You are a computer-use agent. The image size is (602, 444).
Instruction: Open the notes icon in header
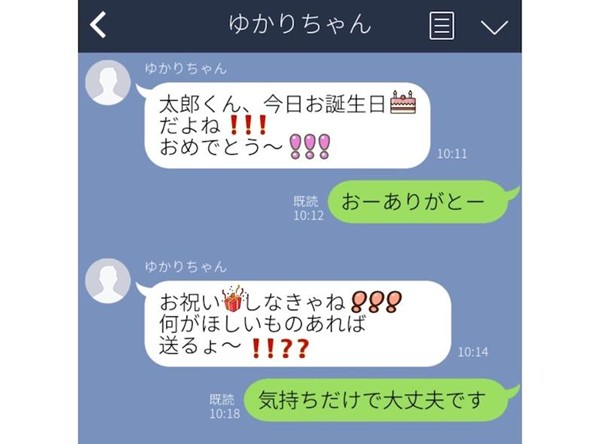point(441,26)
